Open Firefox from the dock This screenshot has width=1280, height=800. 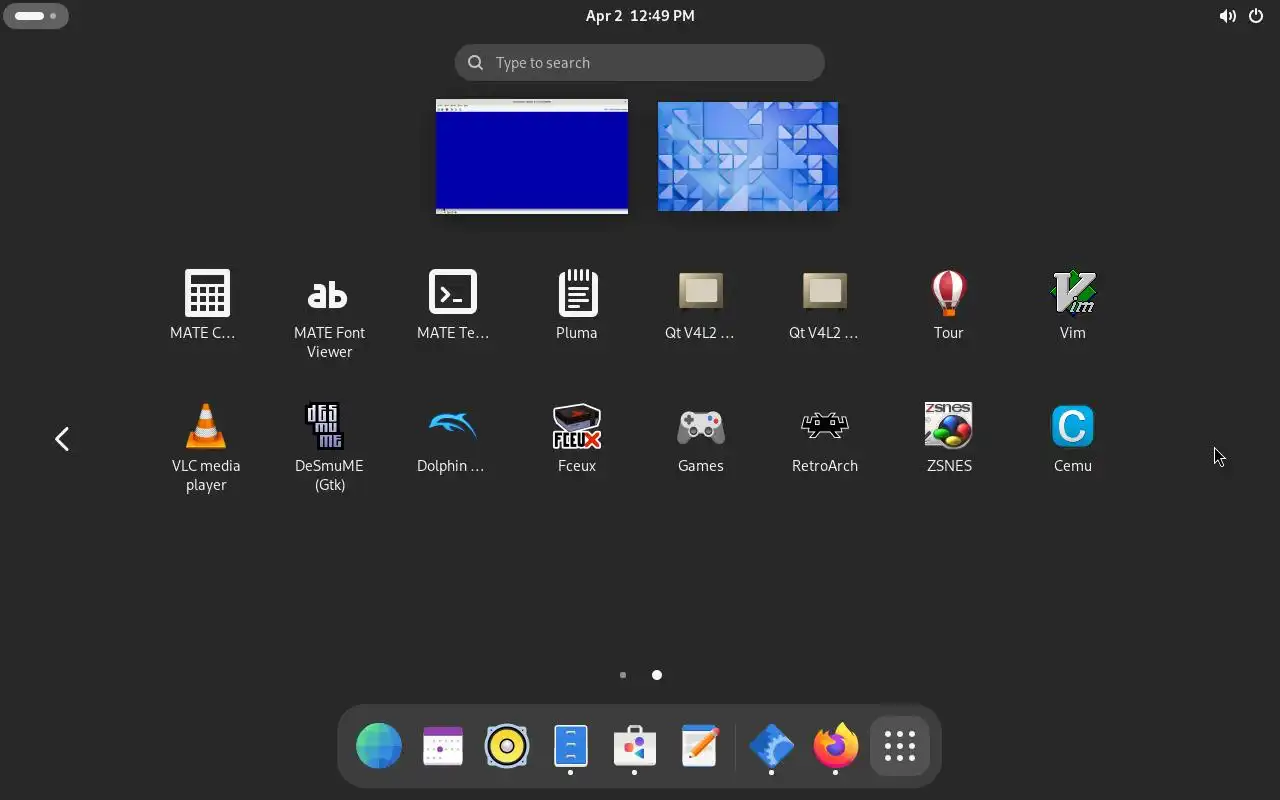[835, 746]
